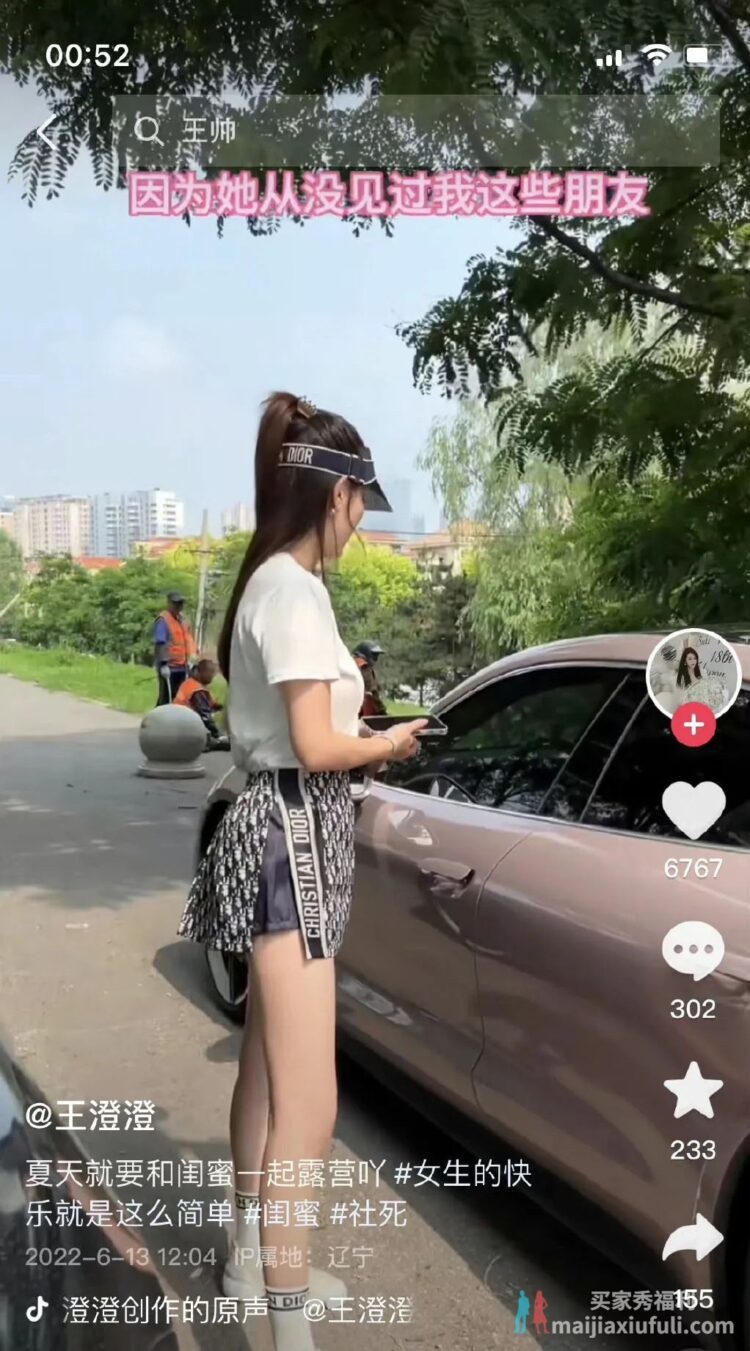Image resolution: width=750 pixels, height=1351 pixels.
Task: Open the creator's profile avatar
Action: pyautogui.click(x=693, y=674)
